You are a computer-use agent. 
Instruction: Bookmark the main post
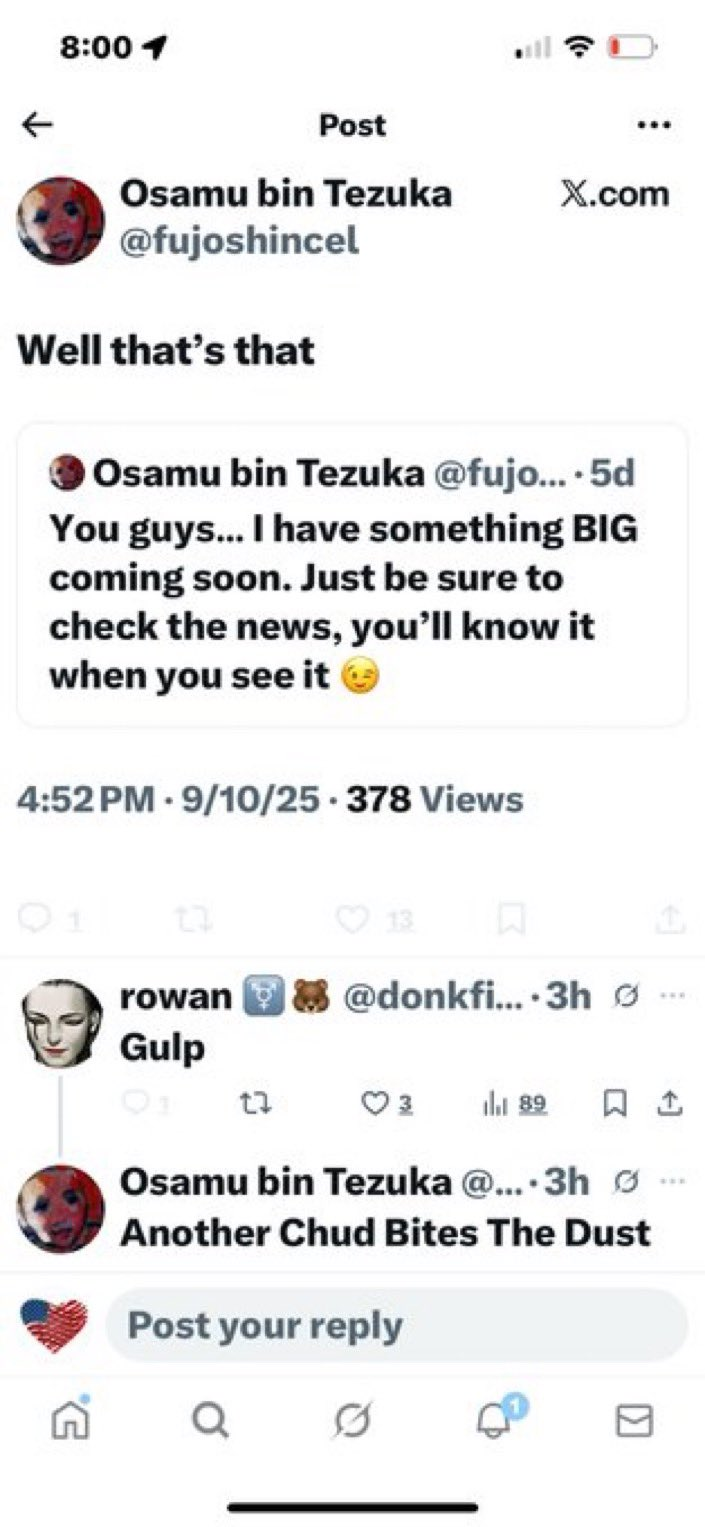(510, 918)
